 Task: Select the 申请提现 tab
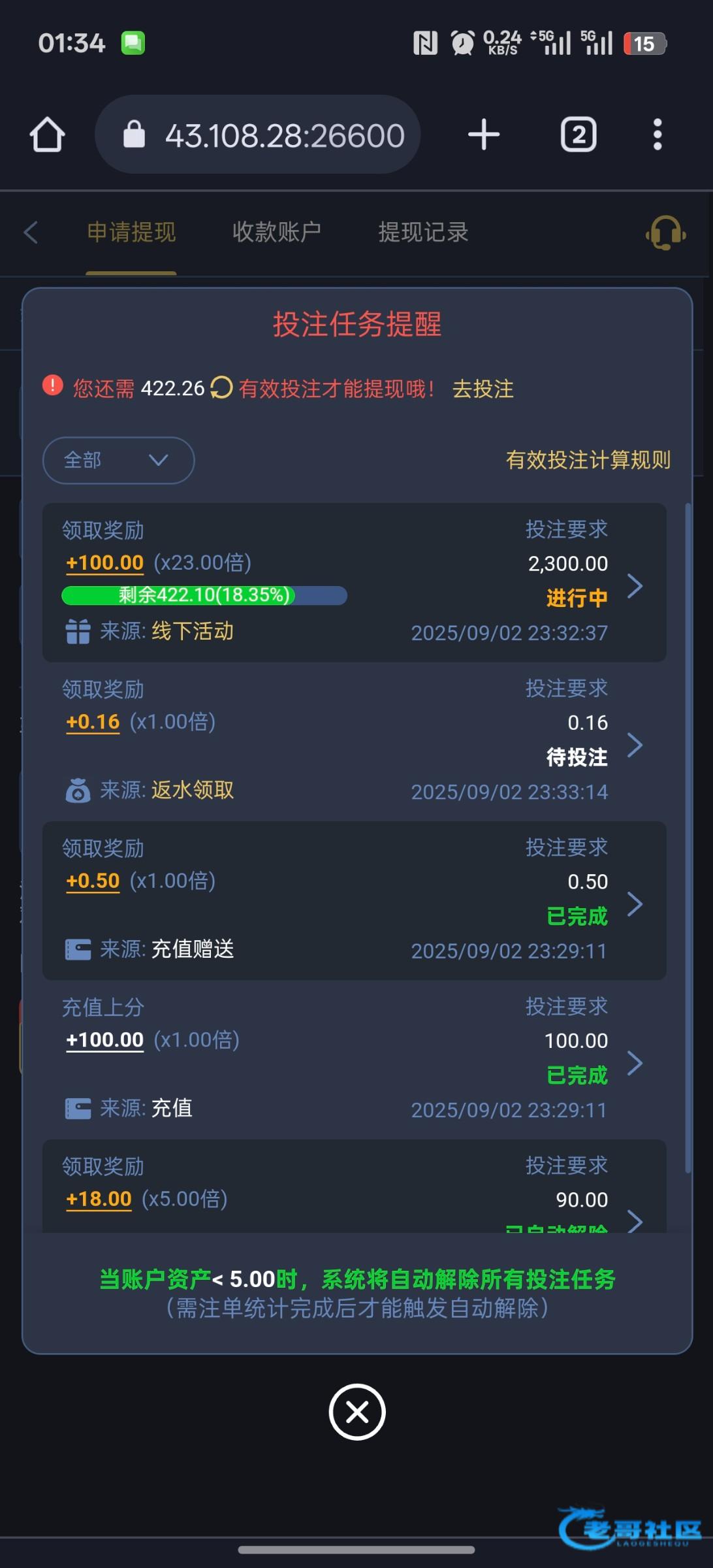(x=131, y=232)
